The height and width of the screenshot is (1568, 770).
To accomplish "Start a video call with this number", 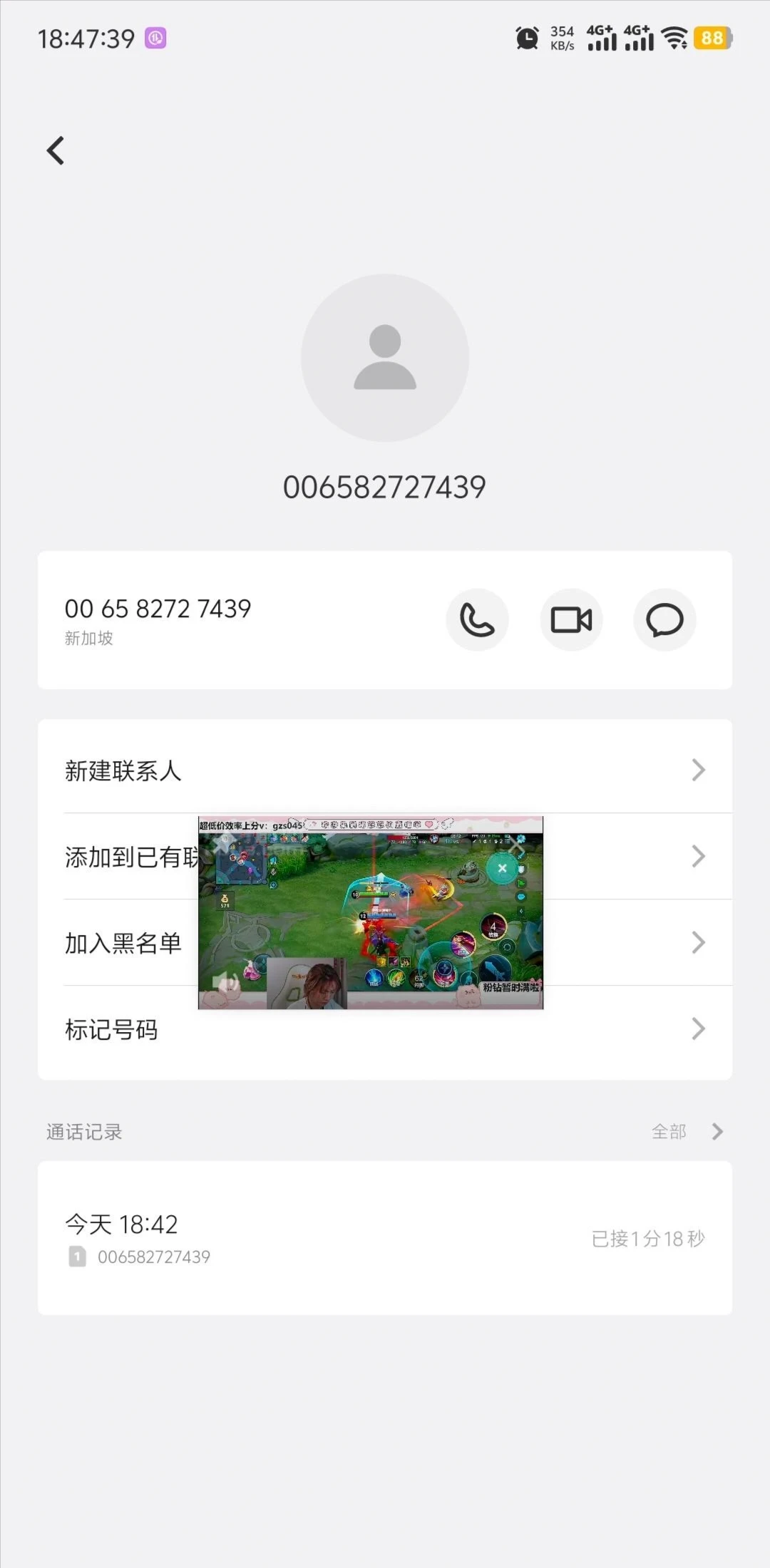I will pyautogui.click(x=571, y=619).
